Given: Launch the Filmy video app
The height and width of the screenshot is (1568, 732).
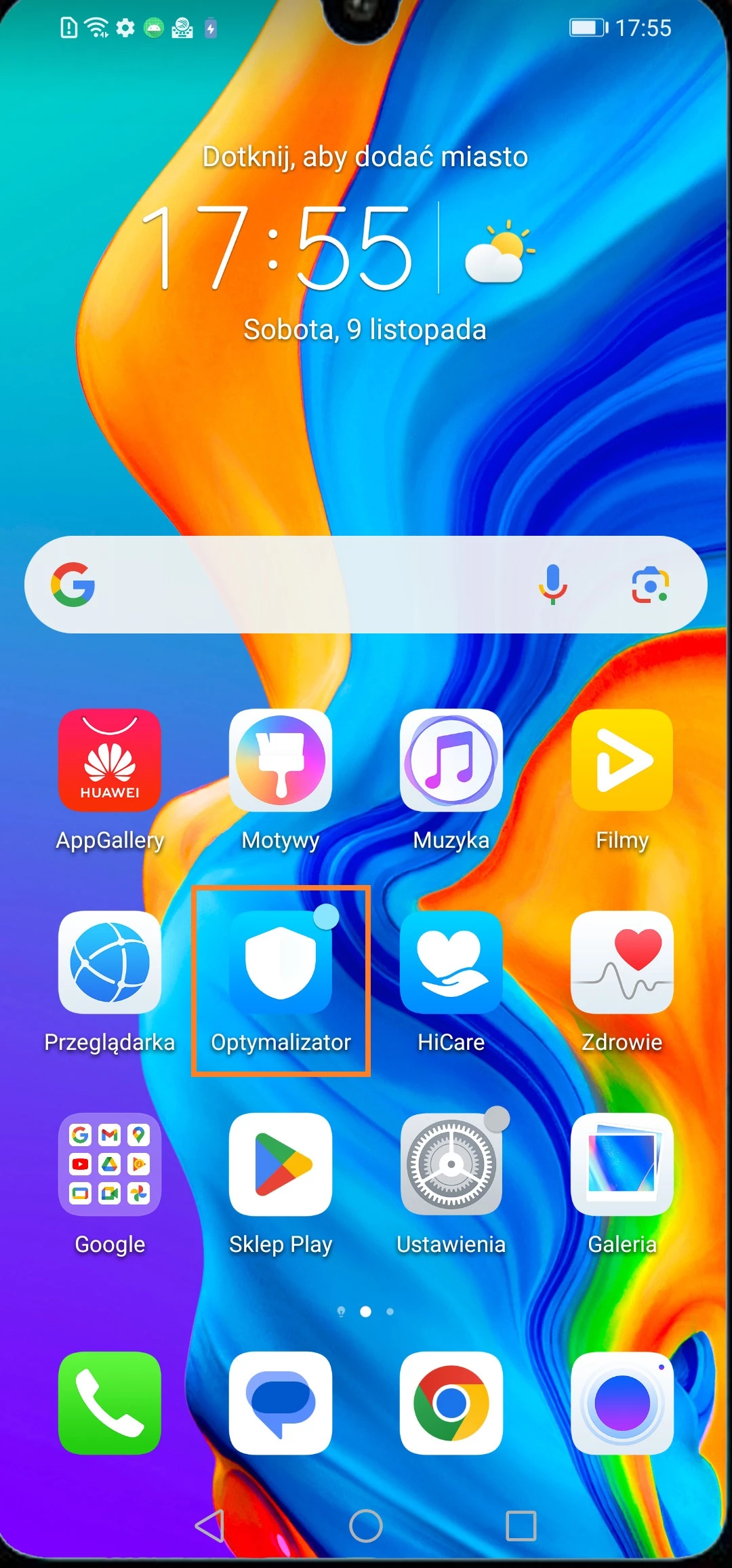Looking at the screenshot, I should coord(622,761).
